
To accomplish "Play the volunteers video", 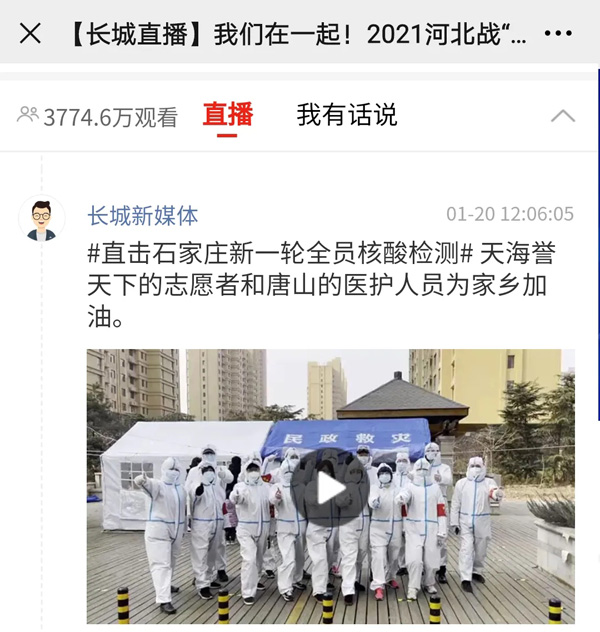I will point(330,487).
